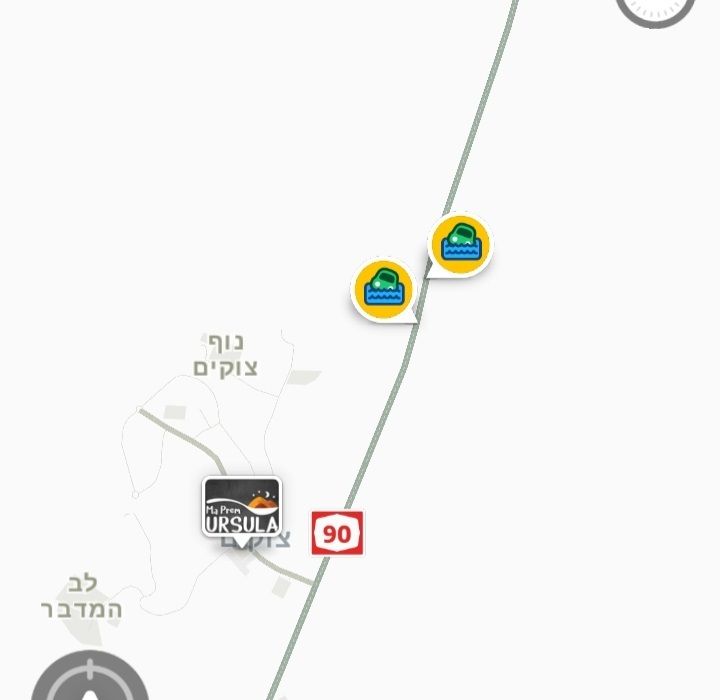Tap the compass button
Viewport: 720px width, 700px height.
656,10
